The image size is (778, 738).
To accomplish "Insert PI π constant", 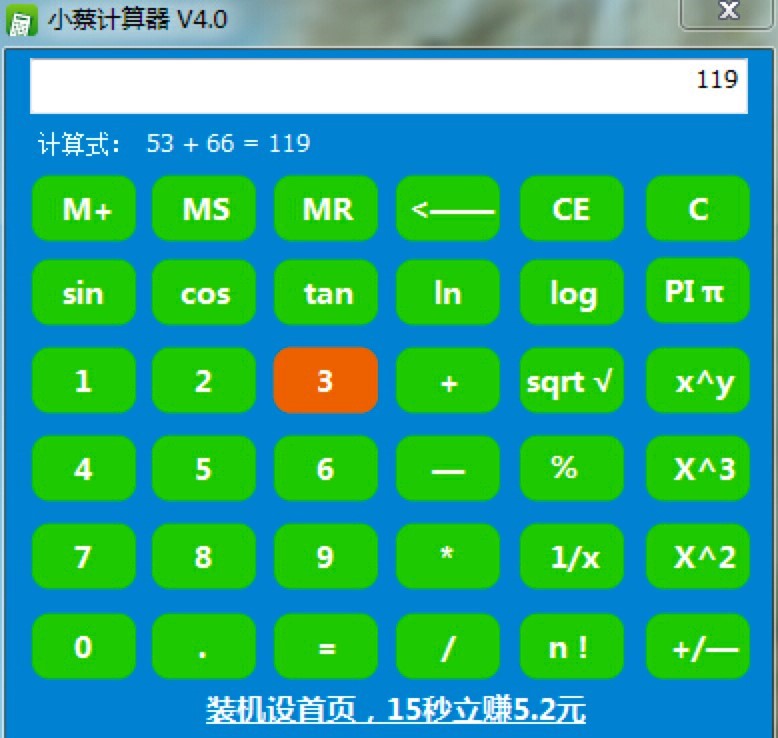I will coord(697,292).
